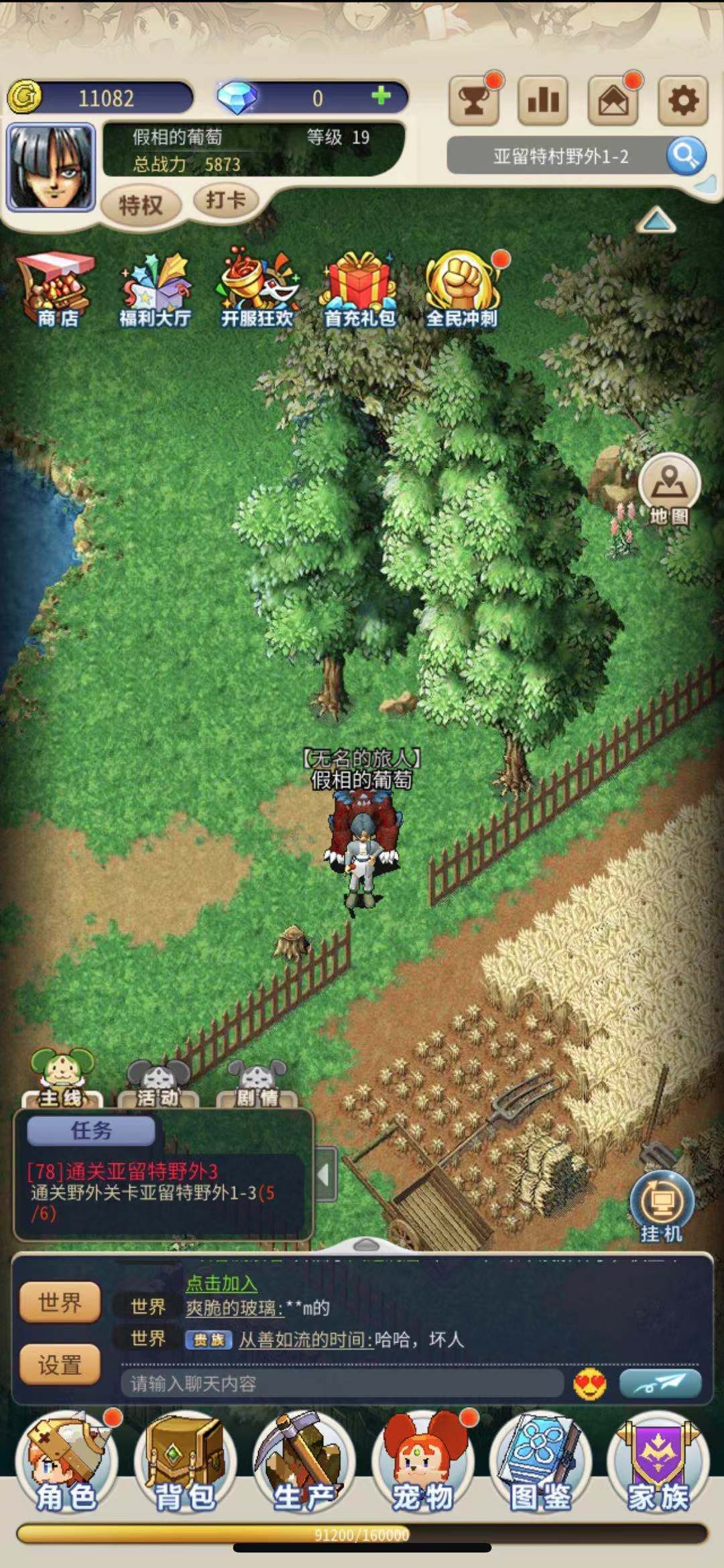Screen dimensions: 724x1568
Task: Tap the 打卡 check-in button
Action: pyautogui.click(x=225, y=200)
